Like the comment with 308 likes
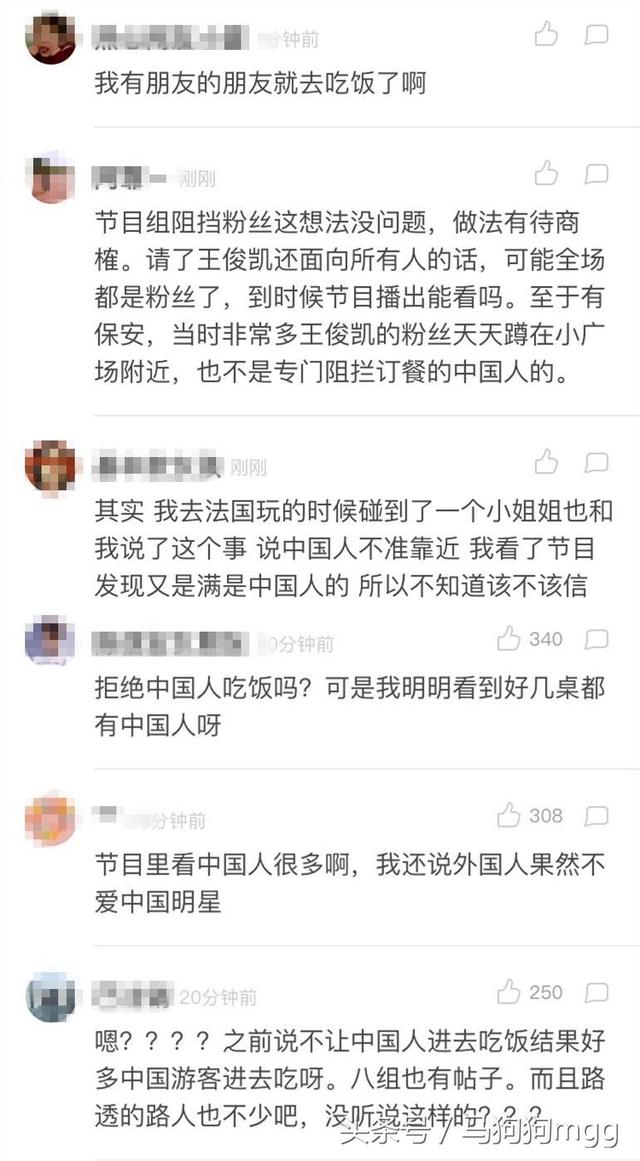 (510, 815)
